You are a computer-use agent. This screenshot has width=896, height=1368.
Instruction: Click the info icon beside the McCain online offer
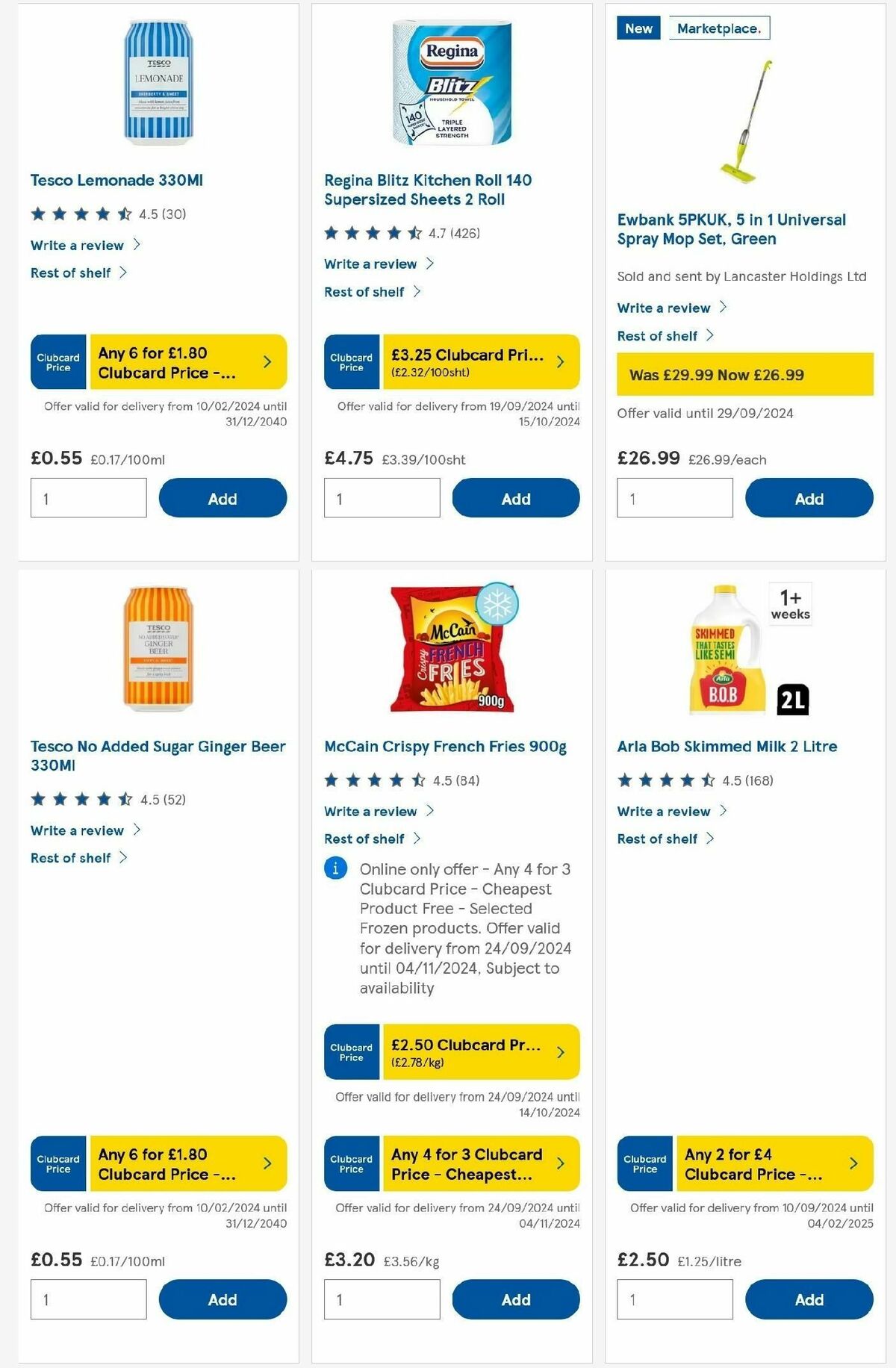tap(336, 868)
